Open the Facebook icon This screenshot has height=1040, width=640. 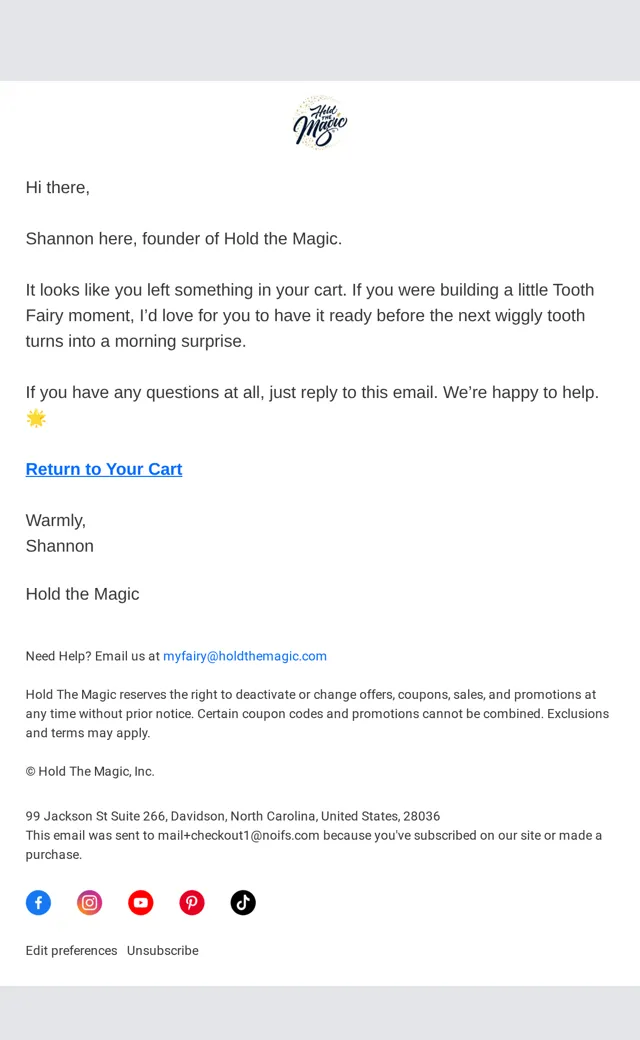tap(38, 903)
